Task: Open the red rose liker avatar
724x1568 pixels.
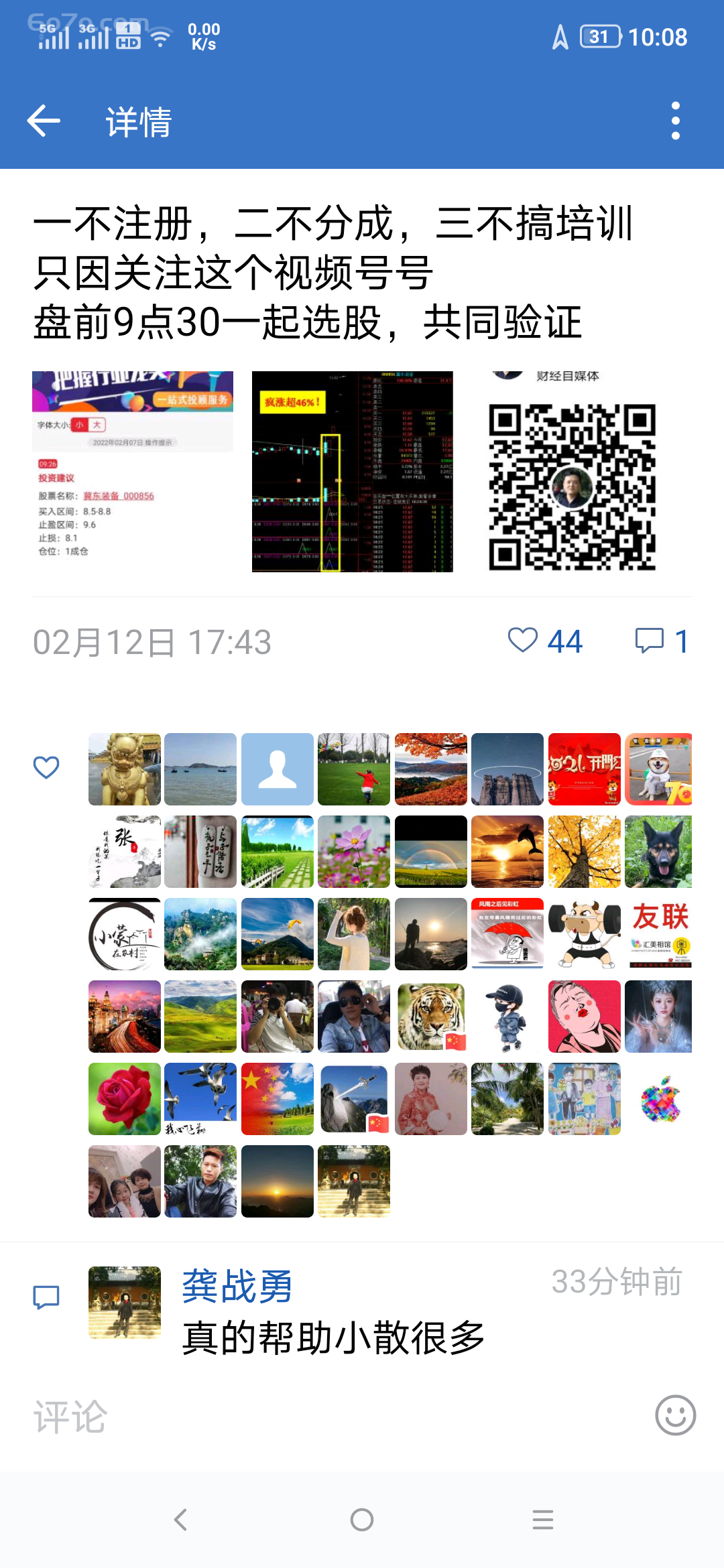Action: [125, 1099]
